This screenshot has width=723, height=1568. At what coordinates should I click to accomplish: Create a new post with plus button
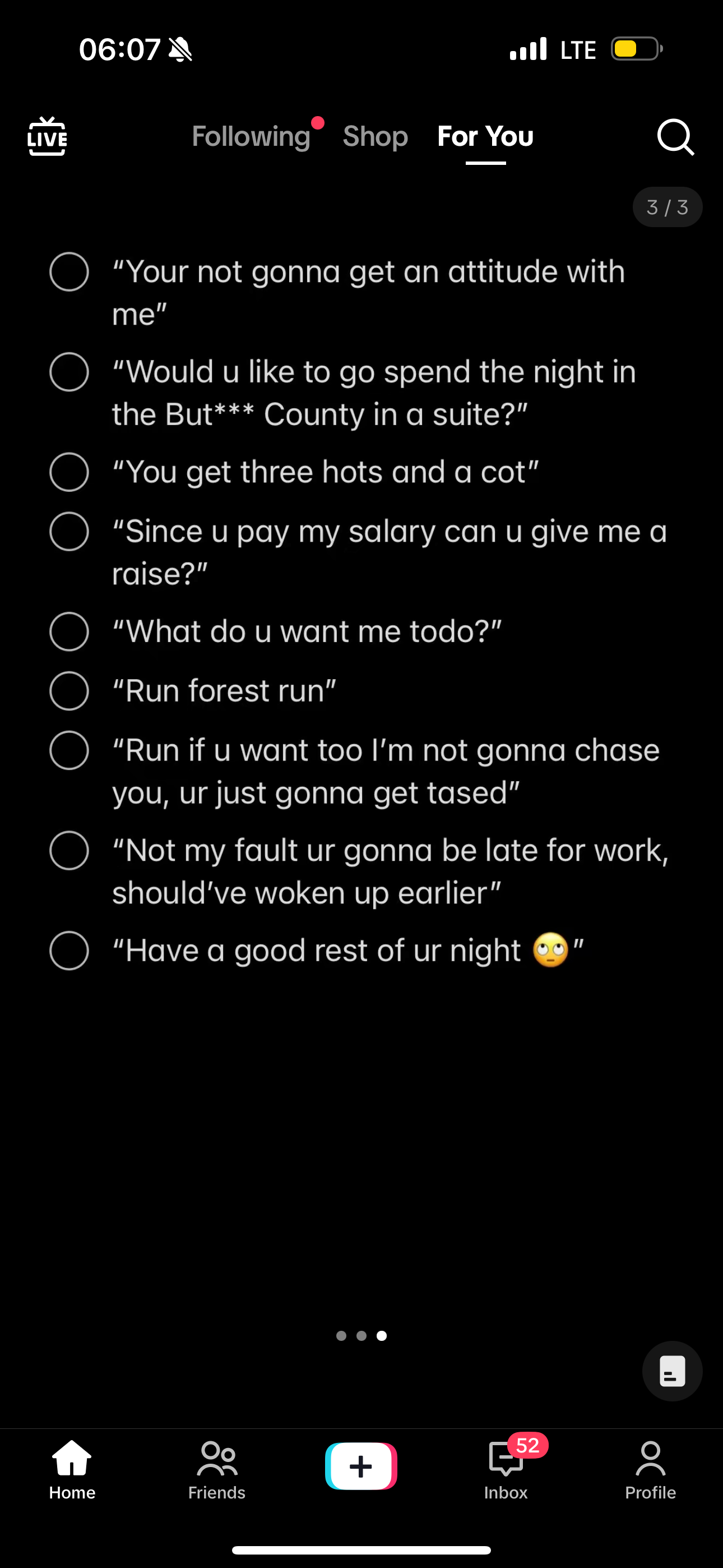[361, 1466]
